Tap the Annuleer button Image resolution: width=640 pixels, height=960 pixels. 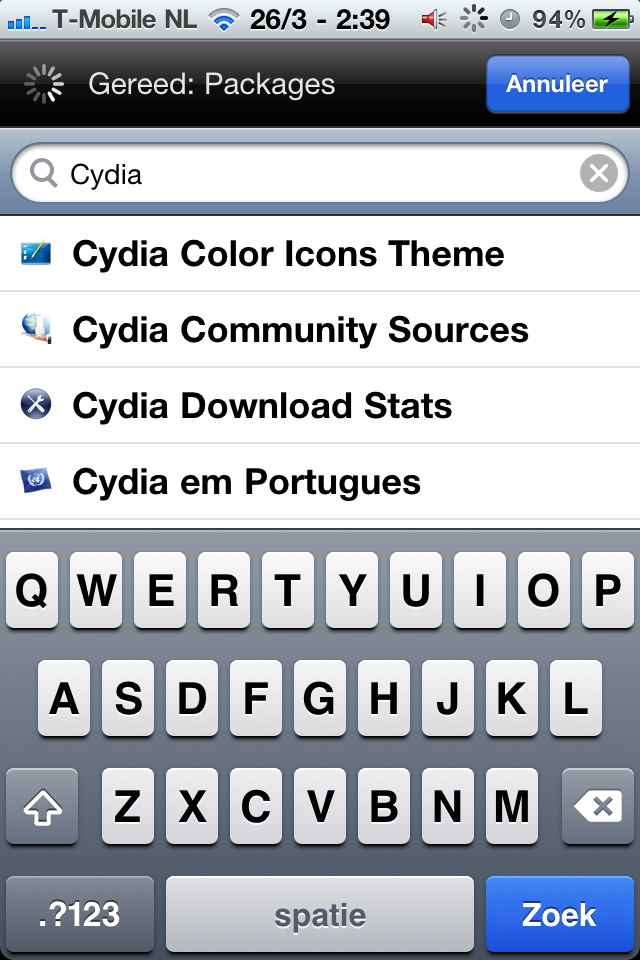(x=556, y=84)
